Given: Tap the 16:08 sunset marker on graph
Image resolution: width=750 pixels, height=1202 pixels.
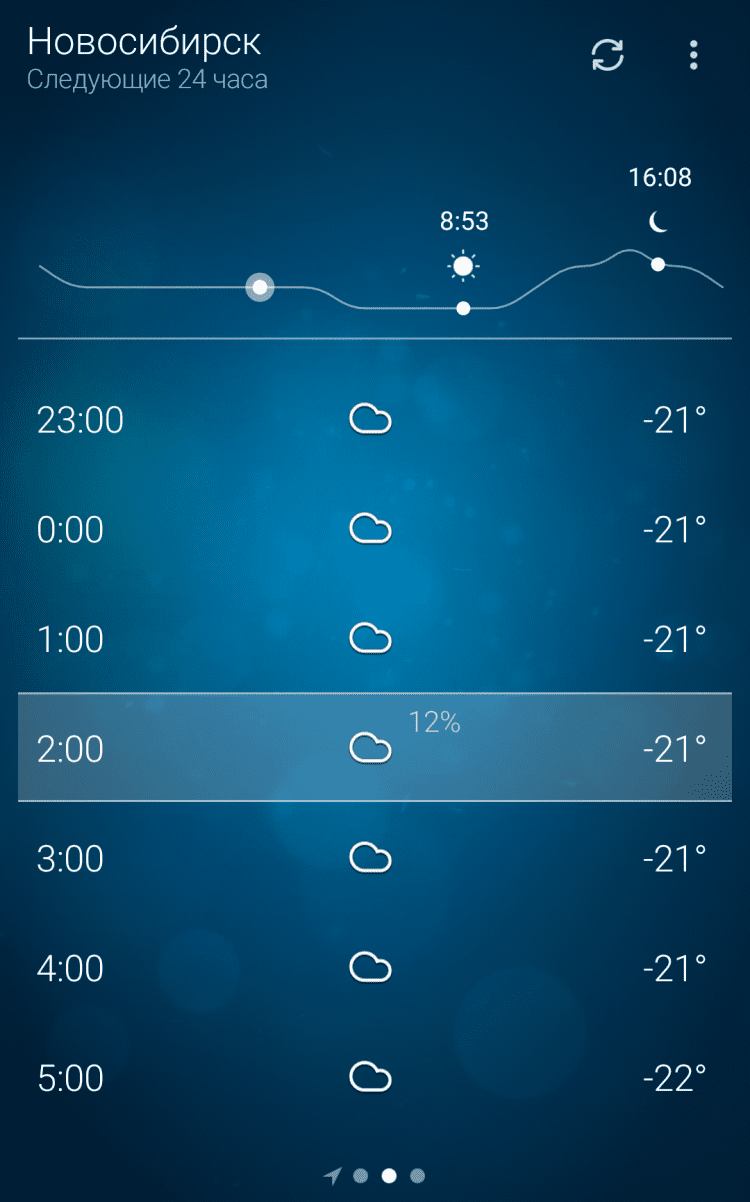Looking at the screenshot, I should click(x=658, y=222).
